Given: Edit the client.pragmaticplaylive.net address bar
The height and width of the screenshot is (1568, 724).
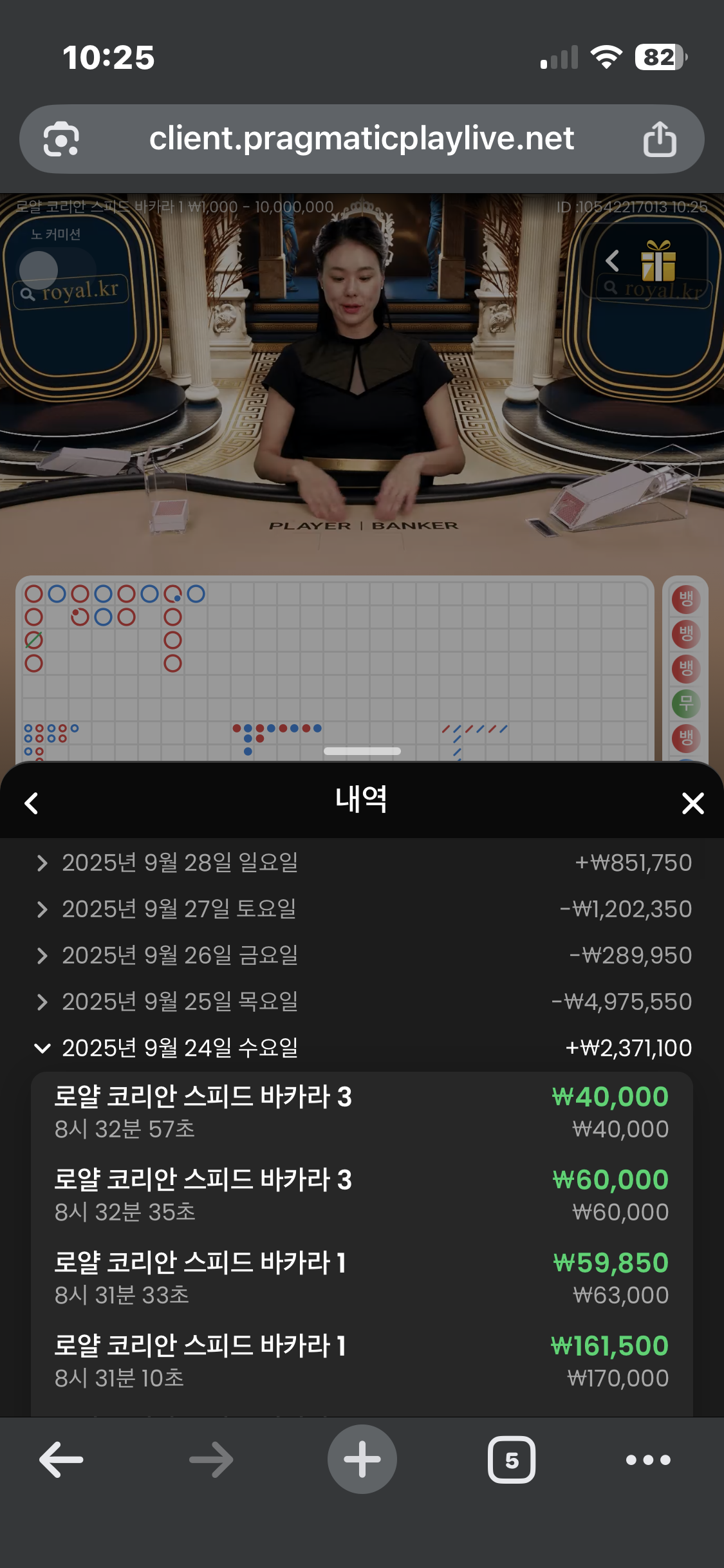Looking at the screenshot, I should point(361,139).
